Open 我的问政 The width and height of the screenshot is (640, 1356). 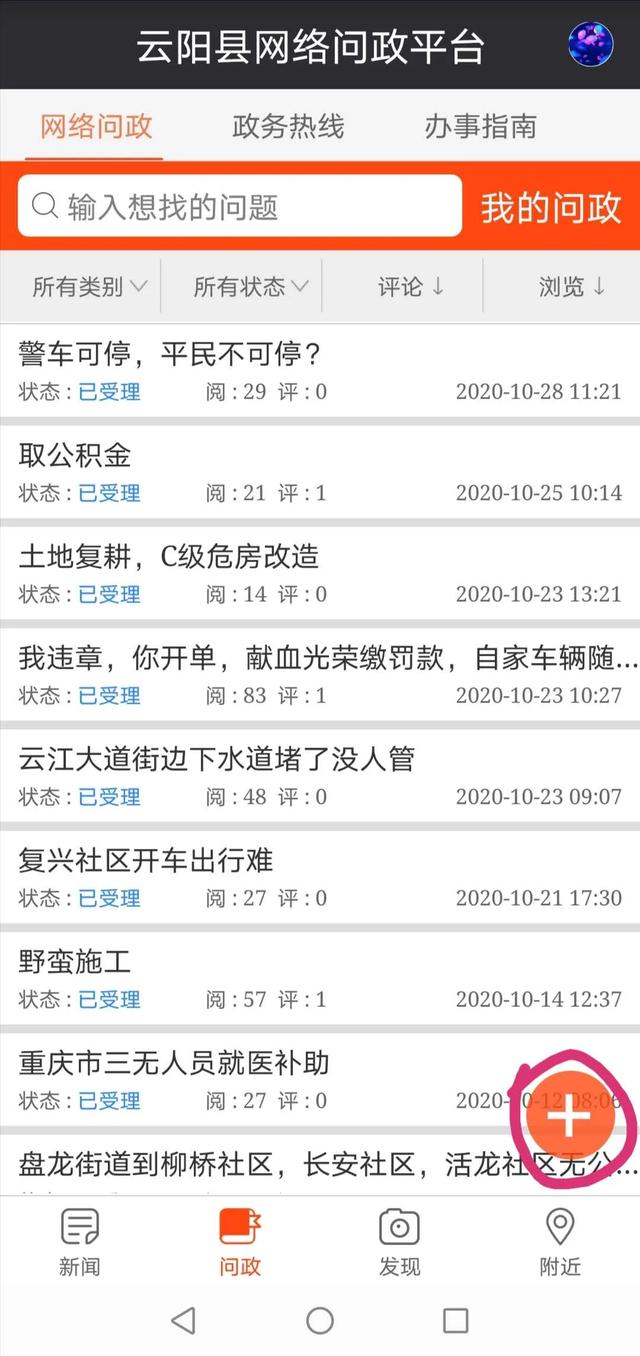point(551,207)
